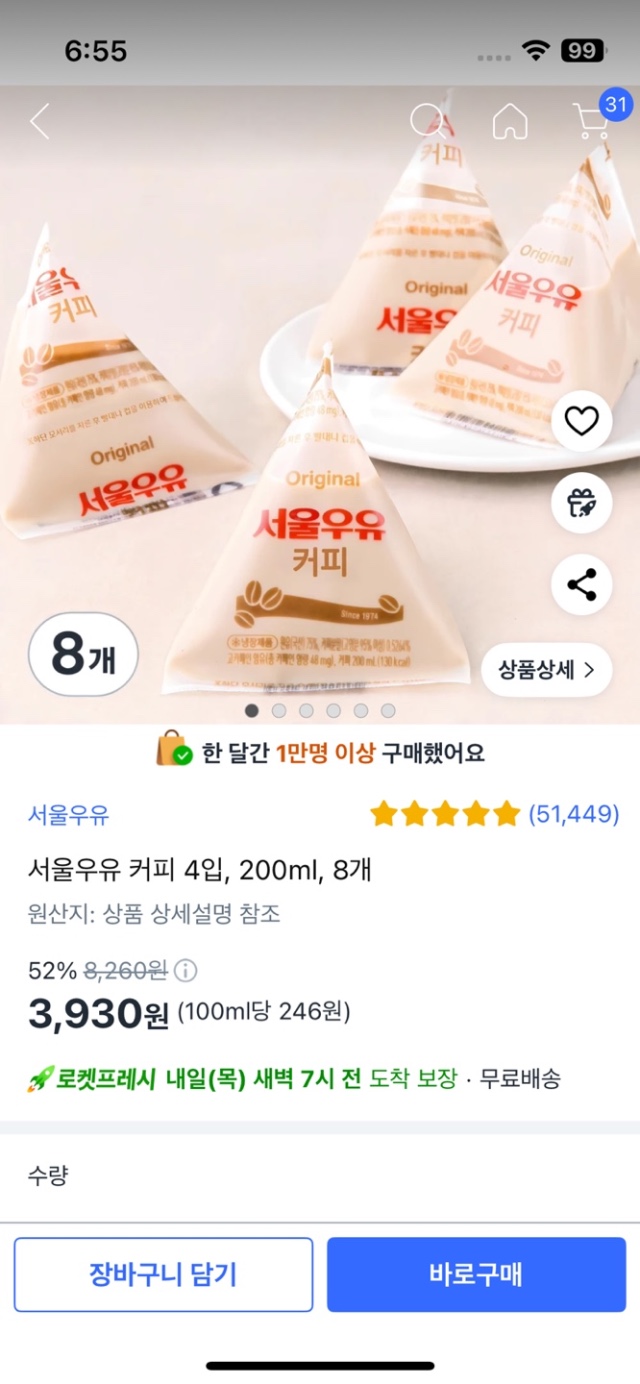Open the shopping cart with 31 items
Image resolution: width=640 pixels, height=1384 pixels.
[x=593, y=120]
